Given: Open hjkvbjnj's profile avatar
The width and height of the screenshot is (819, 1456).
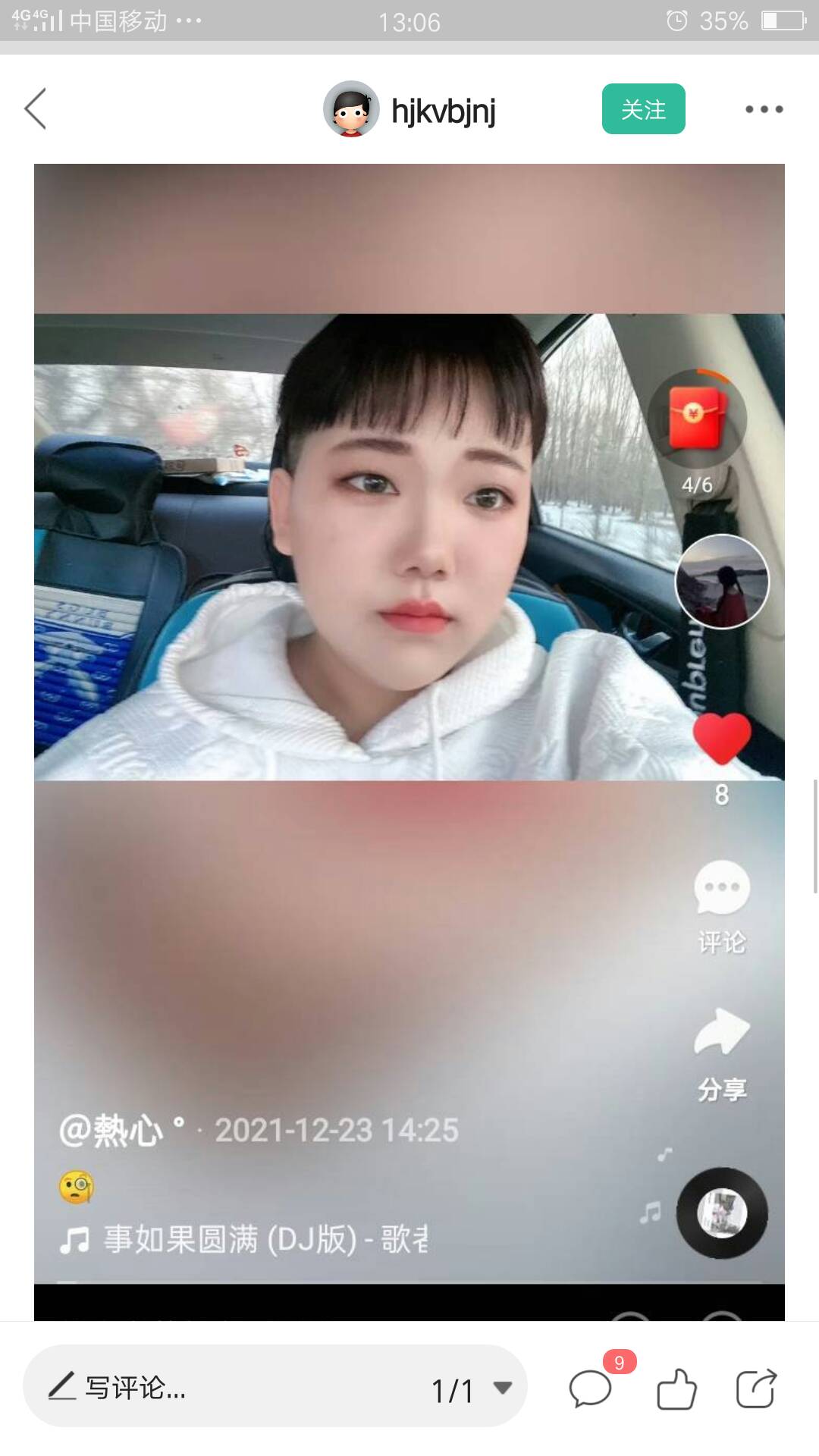Looking at the screenshot, I should tap(351, 108).
